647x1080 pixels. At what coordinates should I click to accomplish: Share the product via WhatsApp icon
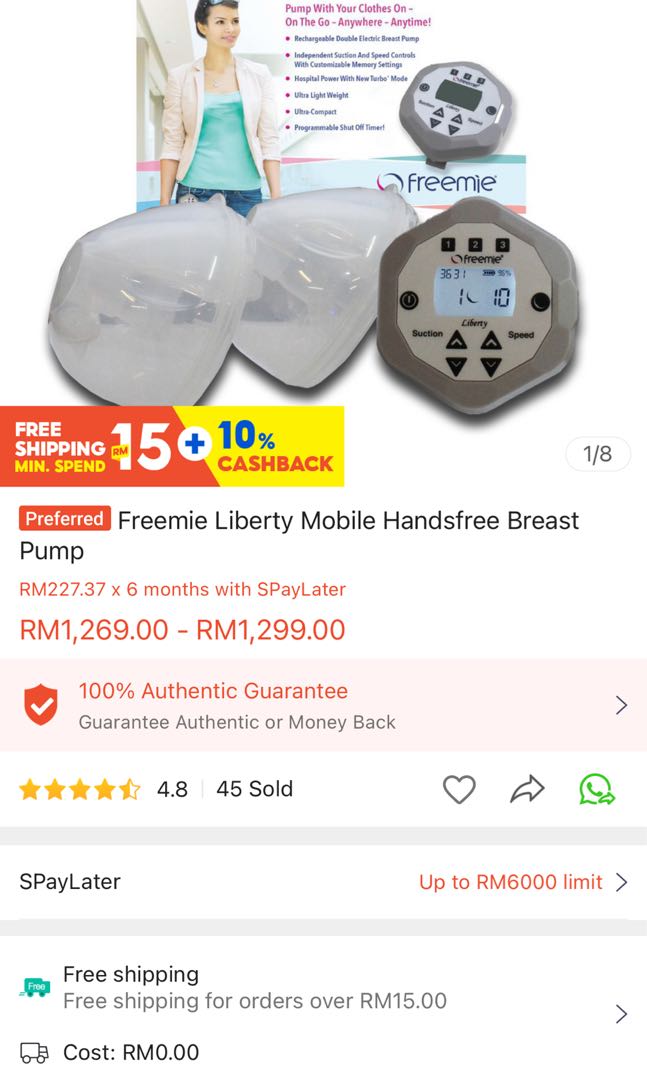(x=597, y=790)
